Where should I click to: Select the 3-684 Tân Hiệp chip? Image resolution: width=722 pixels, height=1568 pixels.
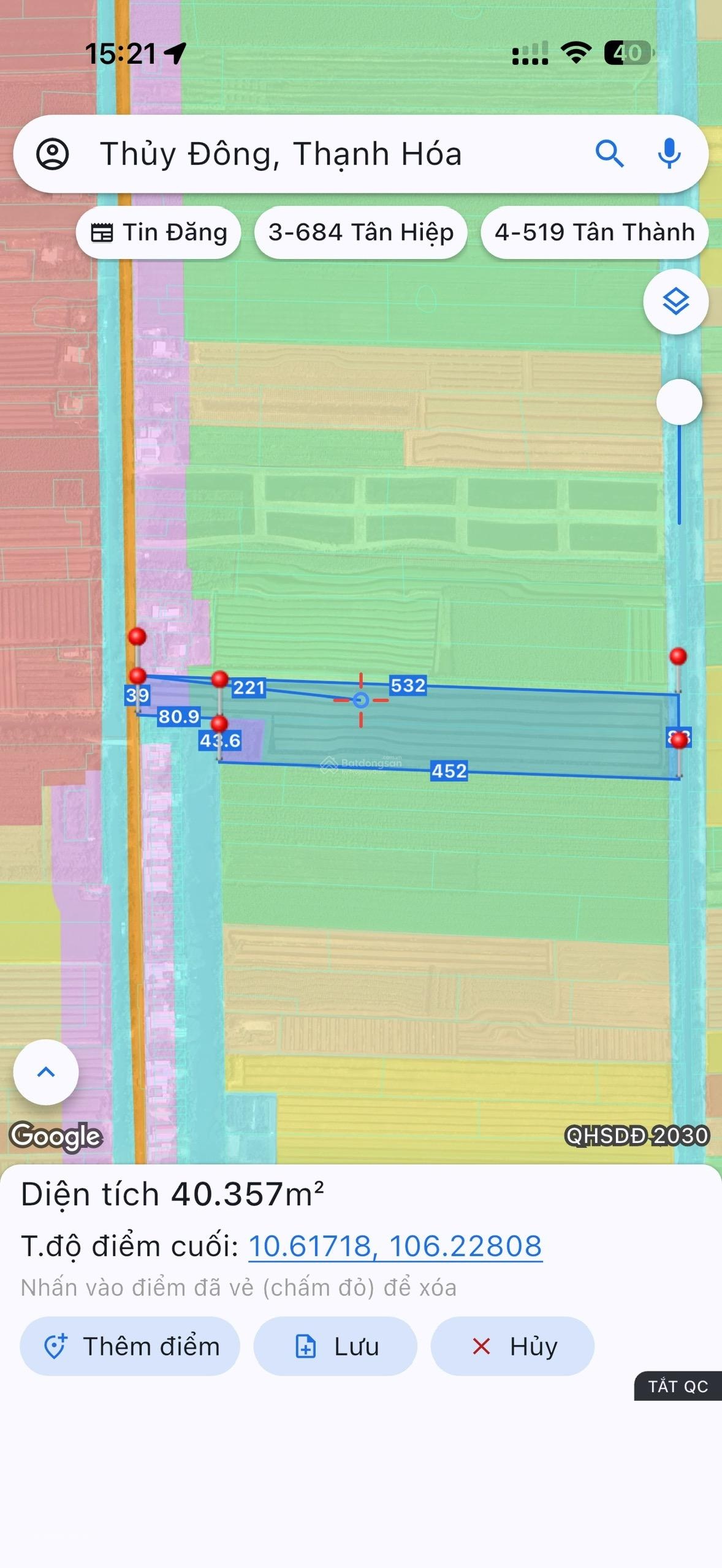(361, 233)
